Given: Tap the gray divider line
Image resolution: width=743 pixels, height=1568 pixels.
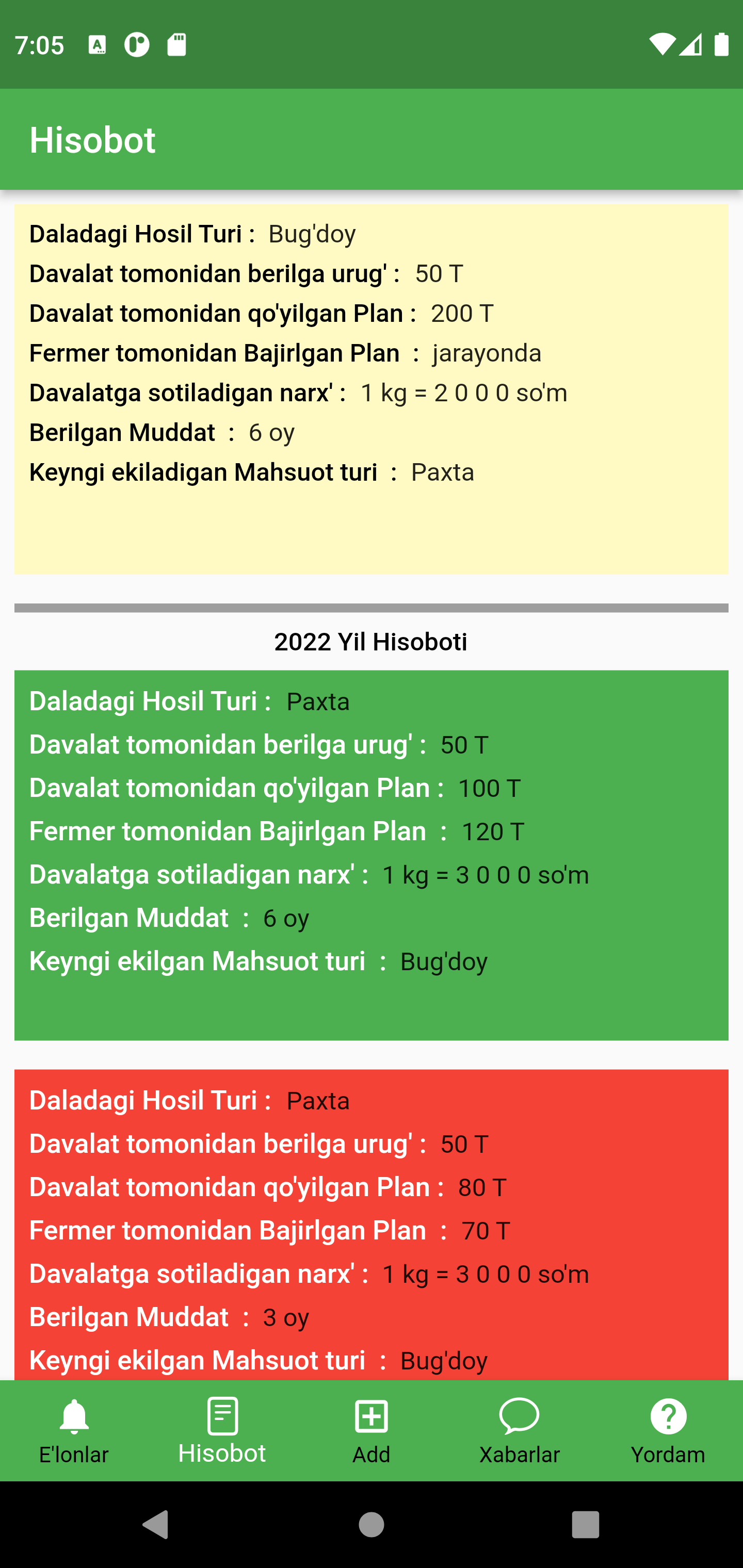Looking at the screenshot, I should [371, 606].
